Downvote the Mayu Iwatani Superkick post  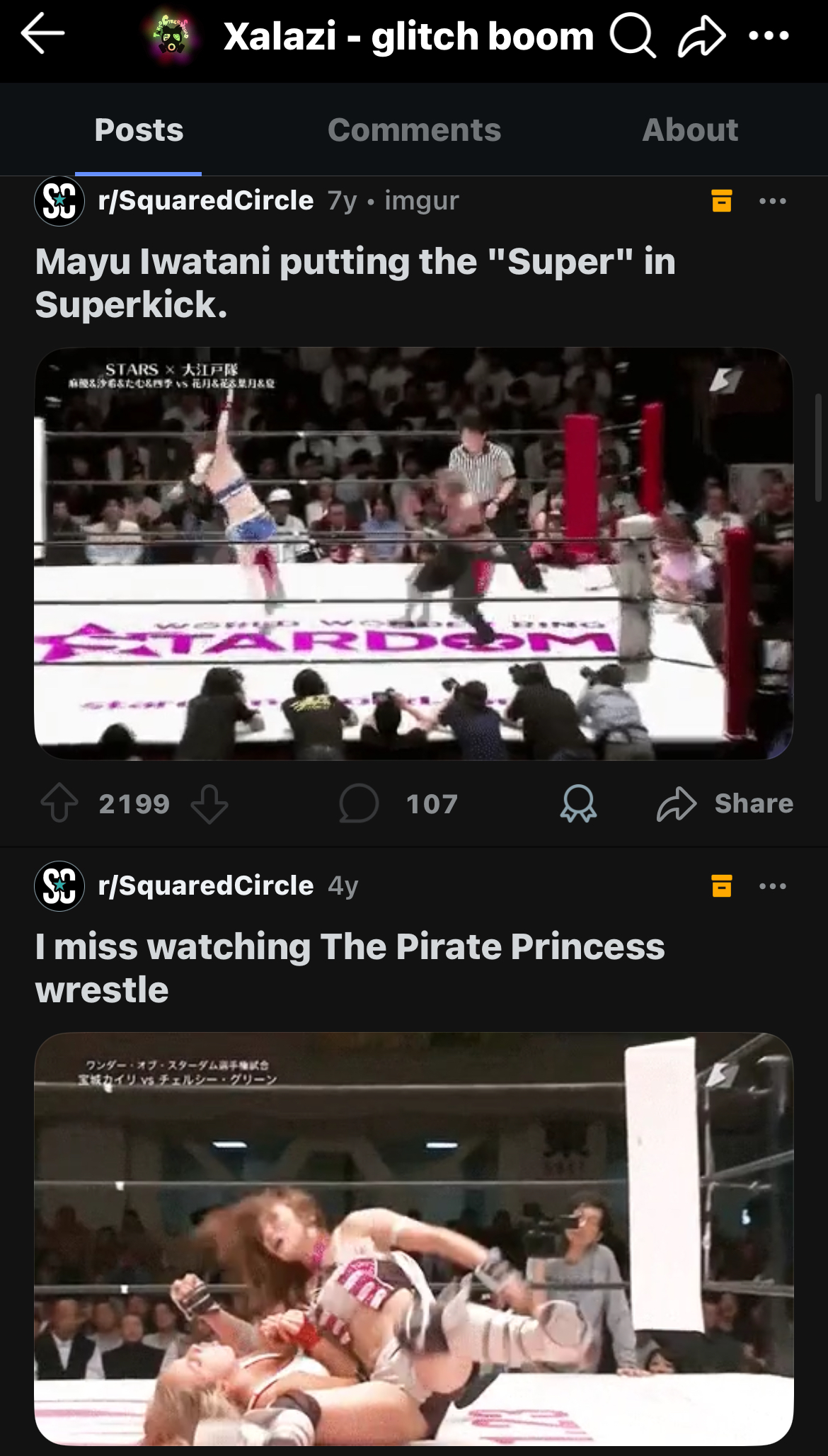point(209,803)
